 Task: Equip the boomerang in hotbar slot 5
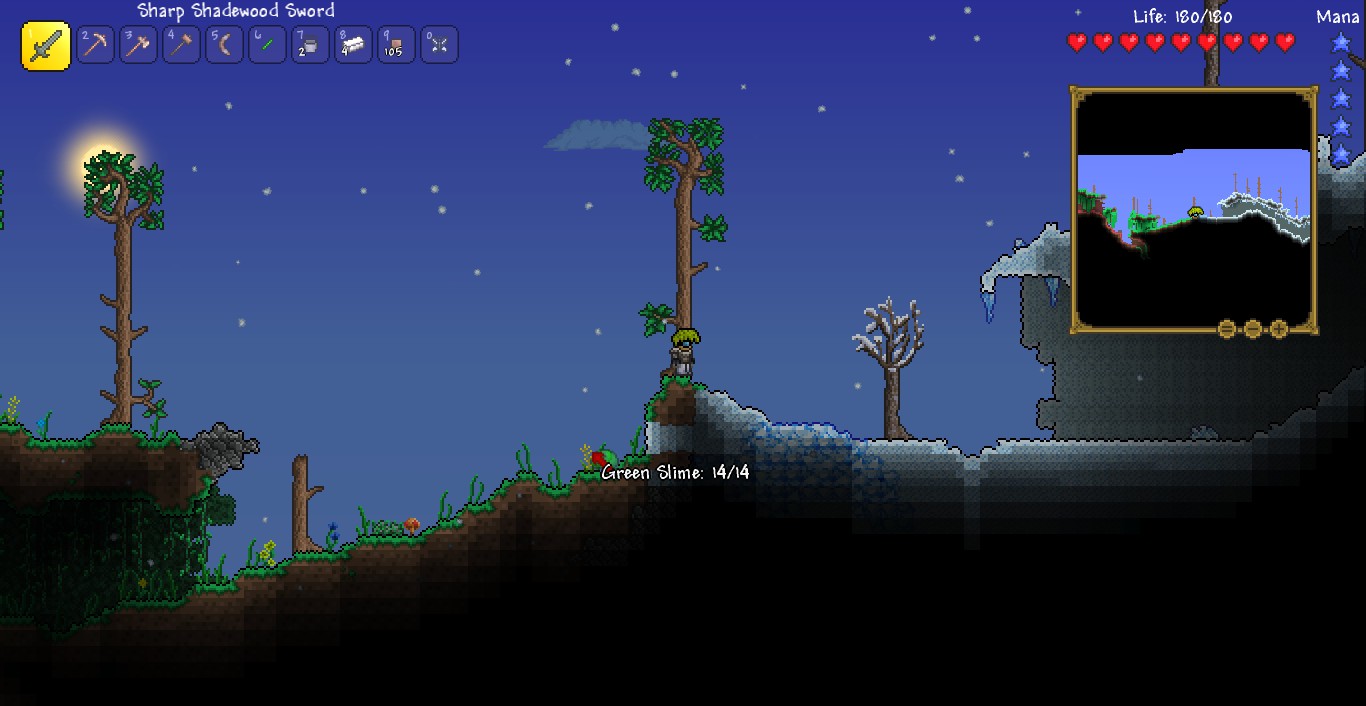pyautogui.click(x=225, y=45)
